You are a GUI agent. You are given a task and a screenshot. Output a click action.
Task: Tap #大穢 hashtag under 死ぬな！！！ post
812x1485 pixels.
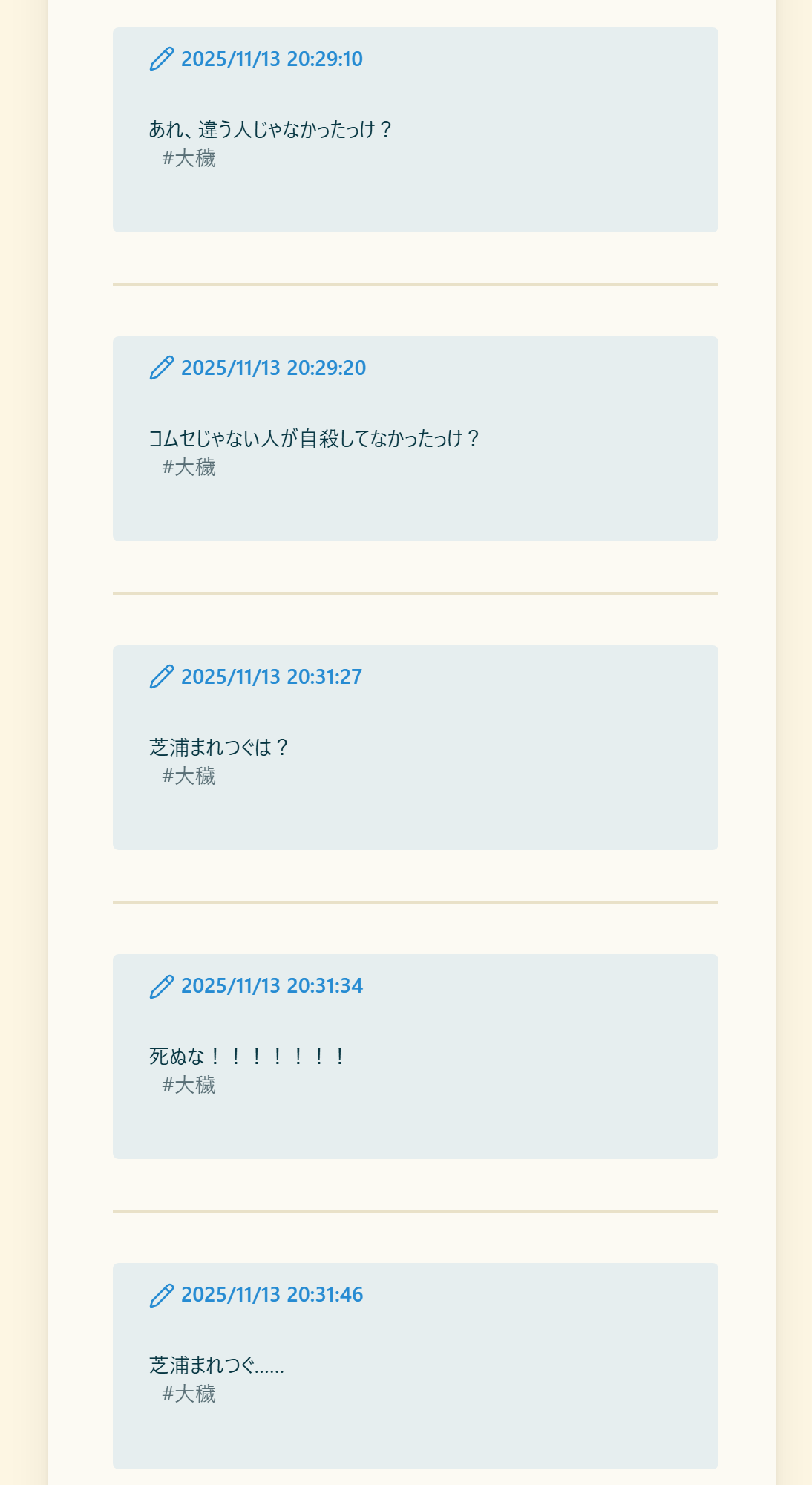point(189,1086)
